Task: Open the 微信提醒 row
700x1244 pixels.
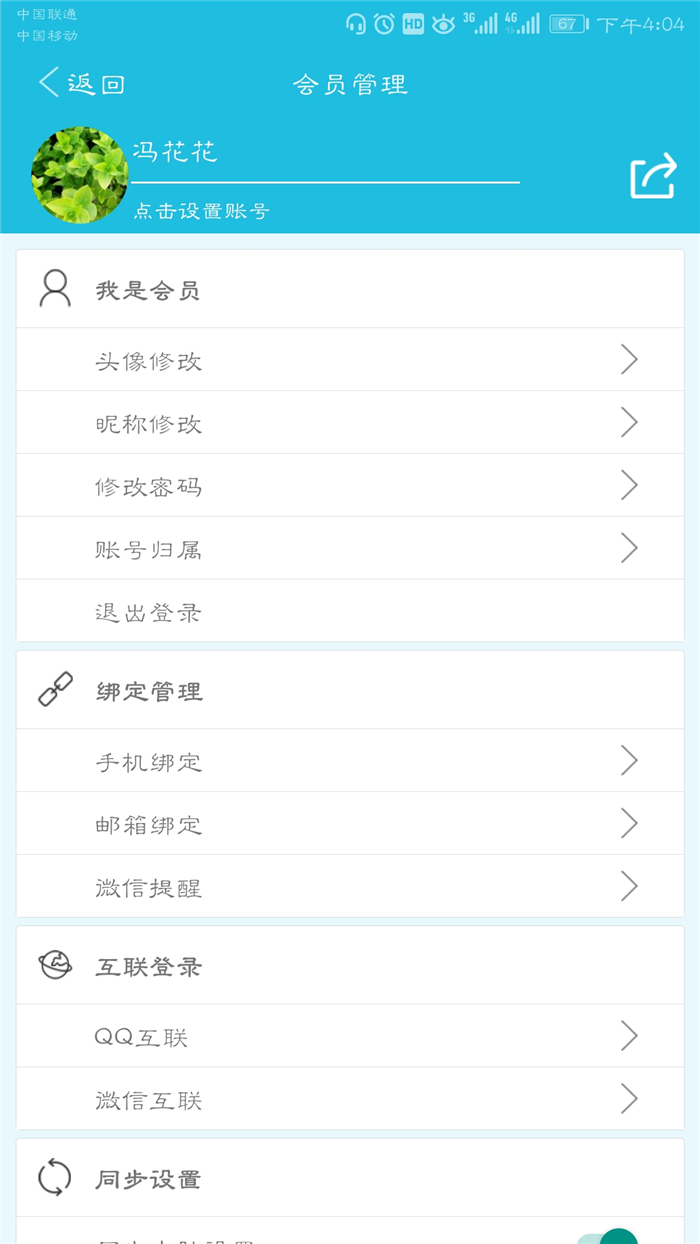Action: coord(350,887)
